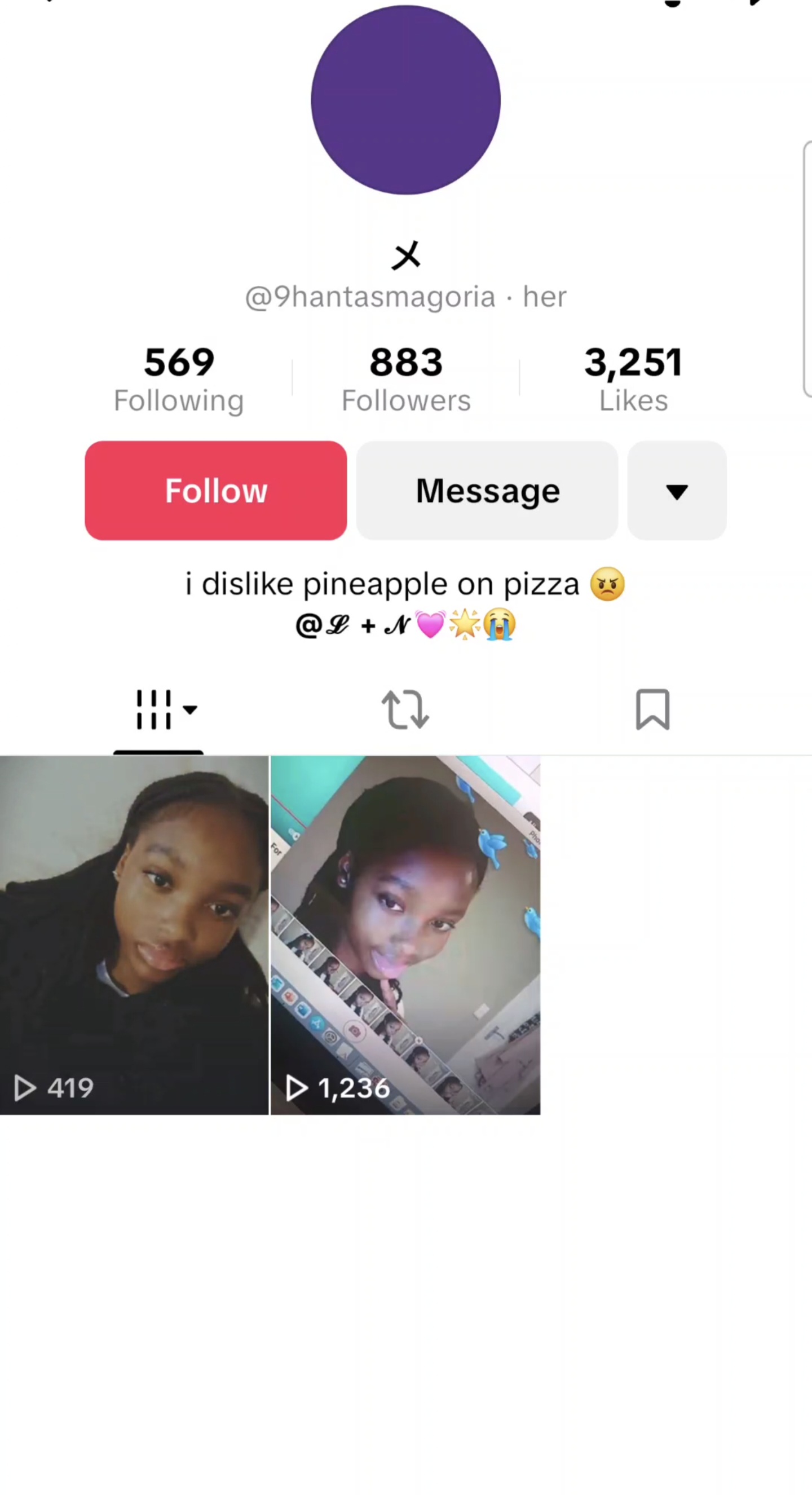Play the video with 1,236 views
The height and width of the screenshot is (1495, 812).
tap(405, 934)
